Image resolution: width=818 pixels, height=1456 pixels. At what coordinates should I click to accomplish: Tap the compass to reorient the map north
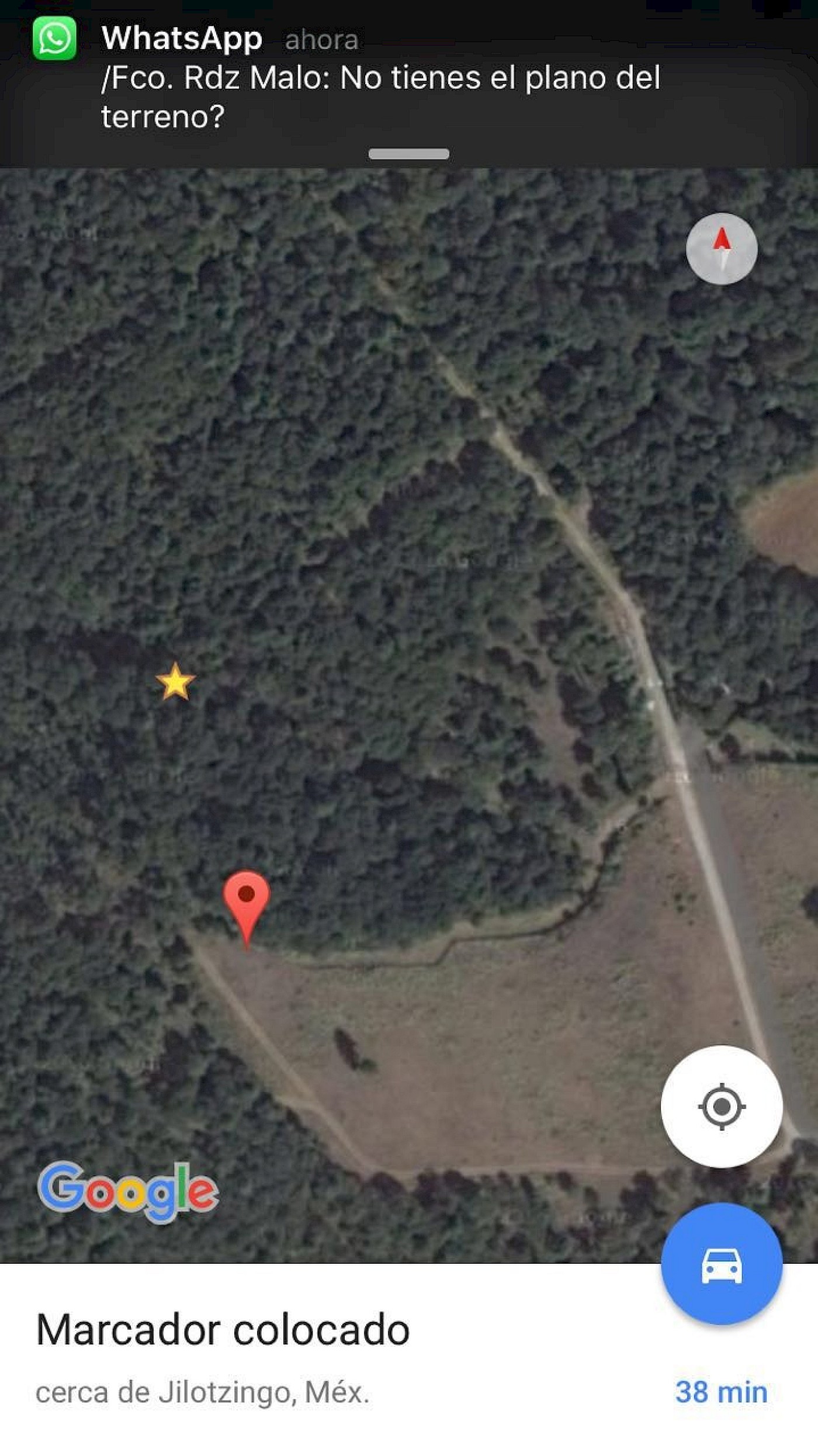[722, 249]
